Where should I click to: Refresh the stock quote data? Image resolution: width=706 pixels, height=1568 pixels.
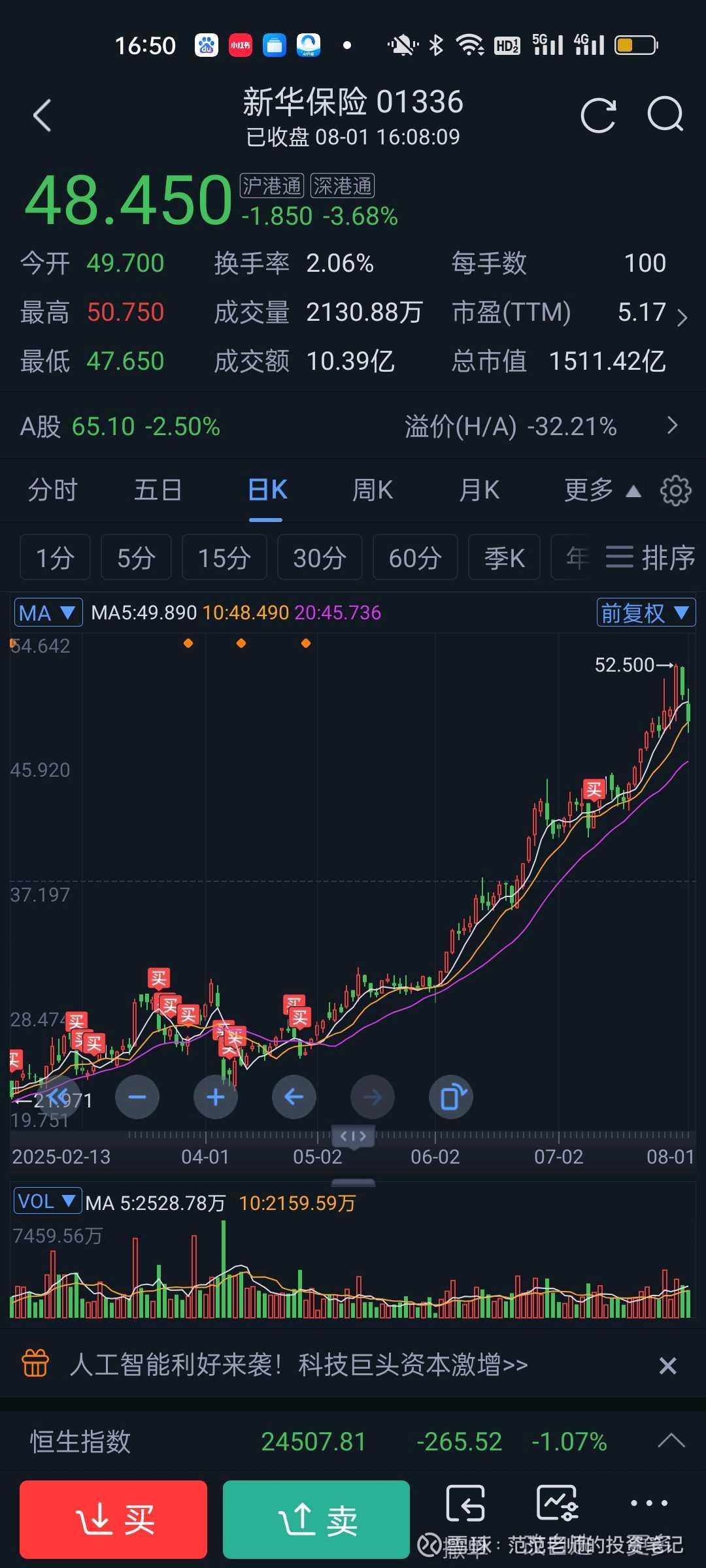598,116
